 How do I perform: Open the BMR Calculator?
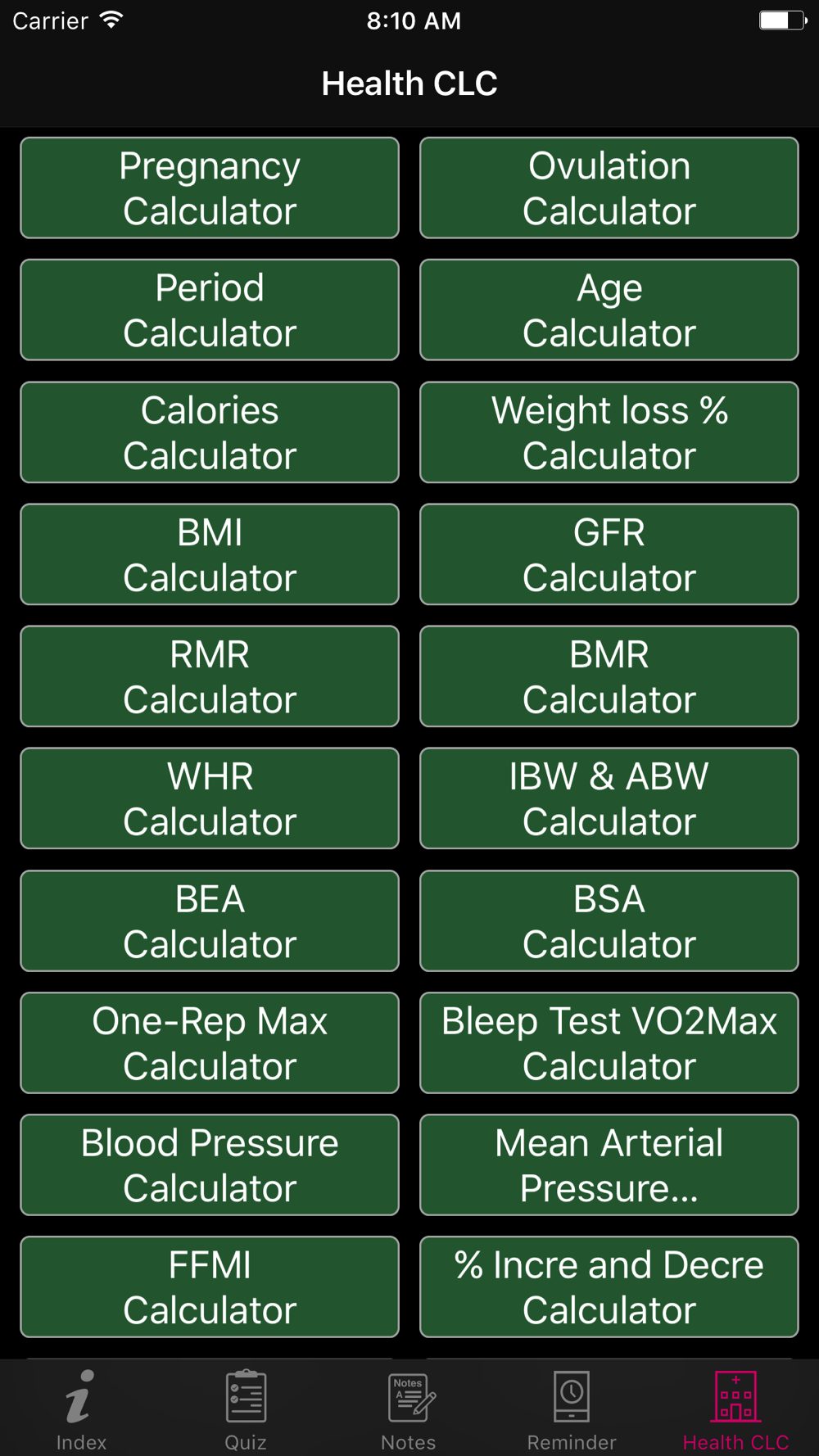coord(609,676)
